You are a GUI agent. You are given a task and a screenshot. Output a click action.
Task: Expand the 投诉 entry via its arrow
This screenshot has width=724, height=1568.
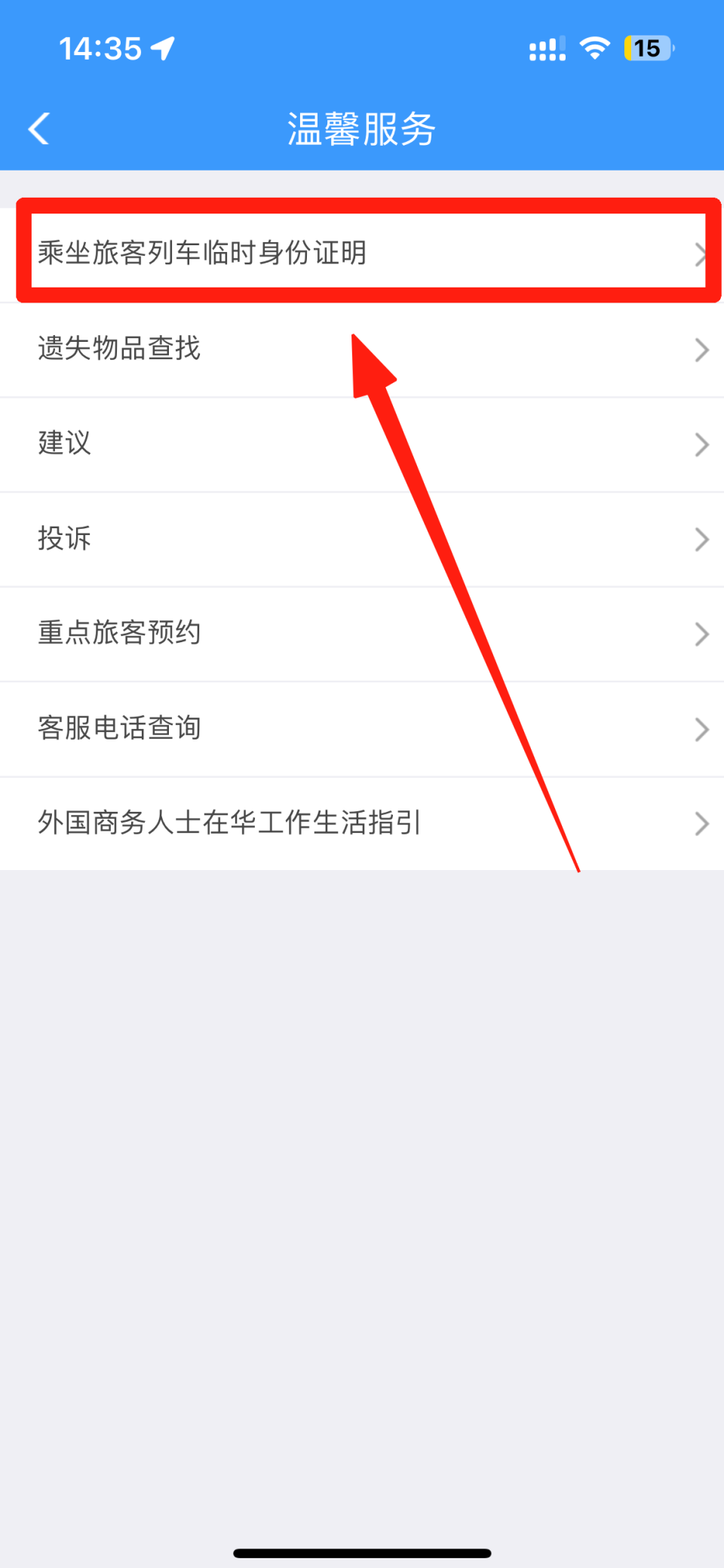pyautogui.click(x=702, y=539)
